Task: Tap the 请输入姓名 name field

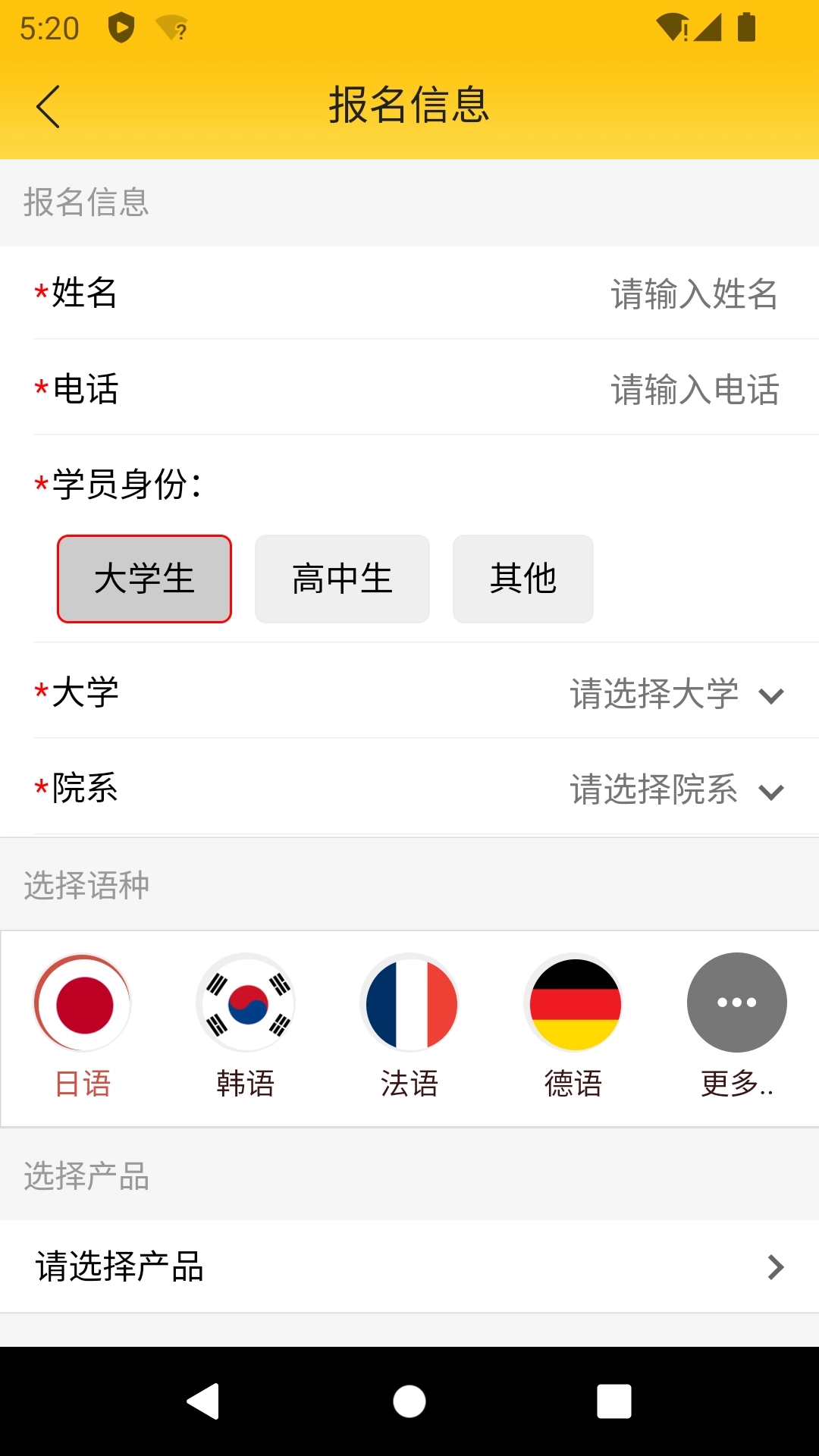Action: pos(695,296)
